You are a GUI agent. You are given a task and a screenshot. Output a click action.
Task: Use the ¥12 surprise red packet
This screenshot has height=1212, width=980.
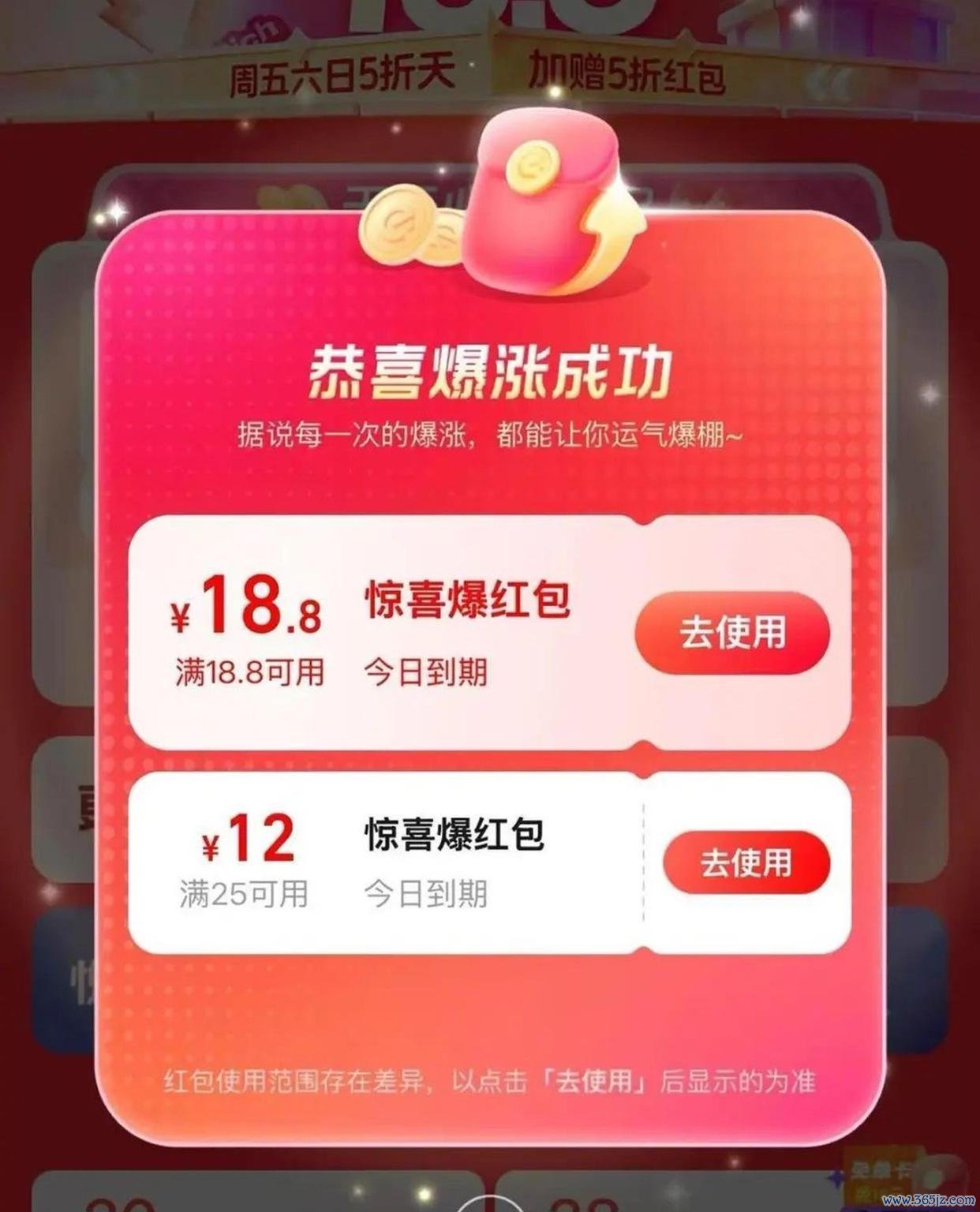coord(746,862)
